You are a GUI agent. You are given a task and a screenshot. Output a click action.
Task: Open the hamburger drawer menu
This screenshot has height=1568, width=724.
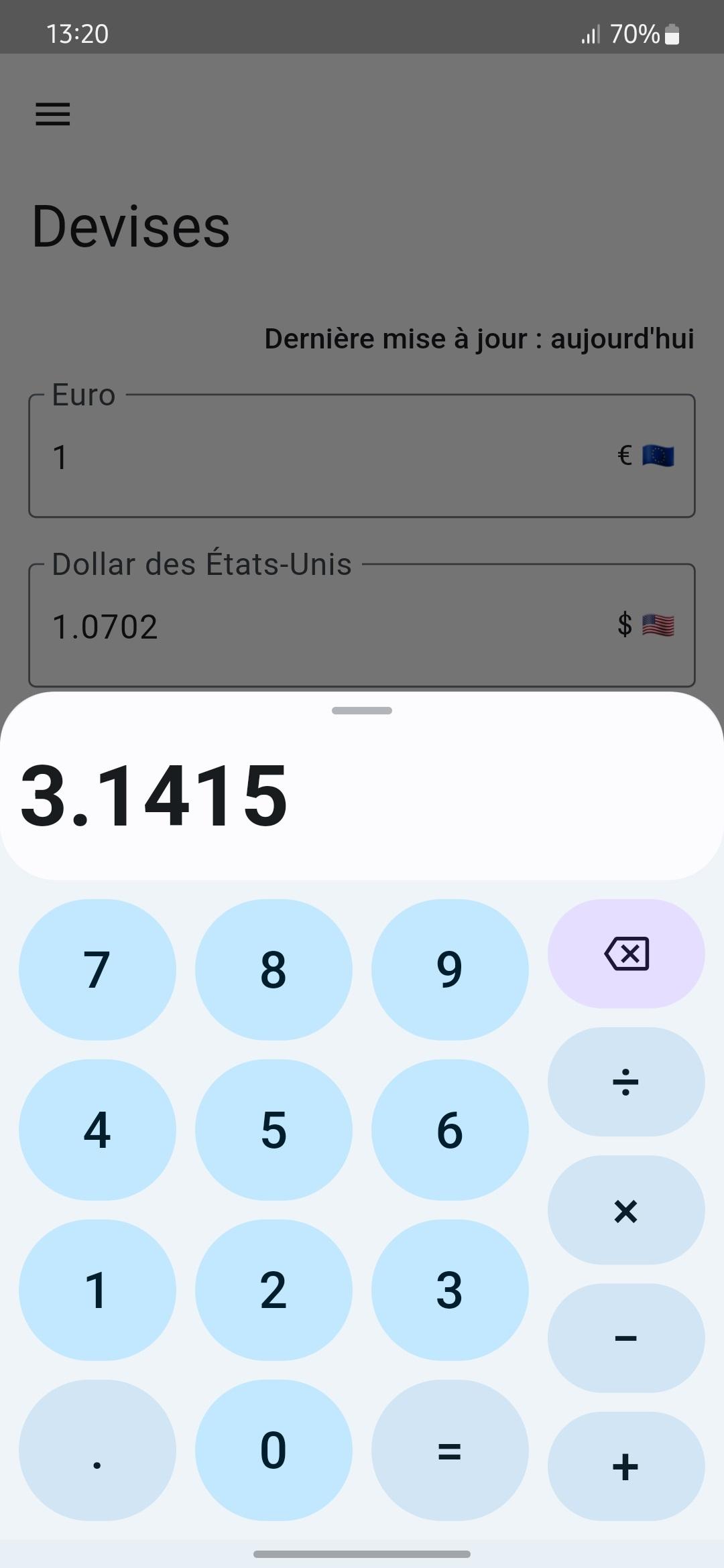(x=53, y=114)
